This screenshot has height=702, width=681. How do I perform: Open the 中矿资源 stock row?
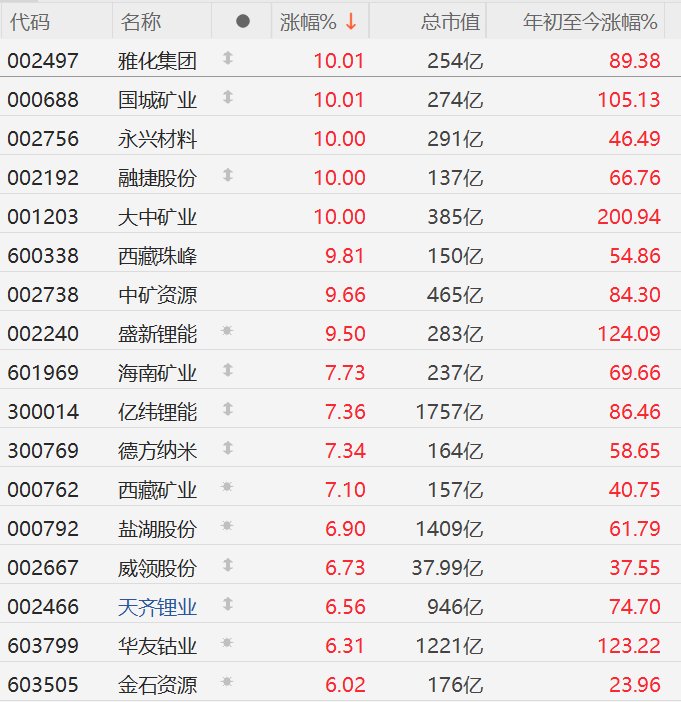click(157, 295)
